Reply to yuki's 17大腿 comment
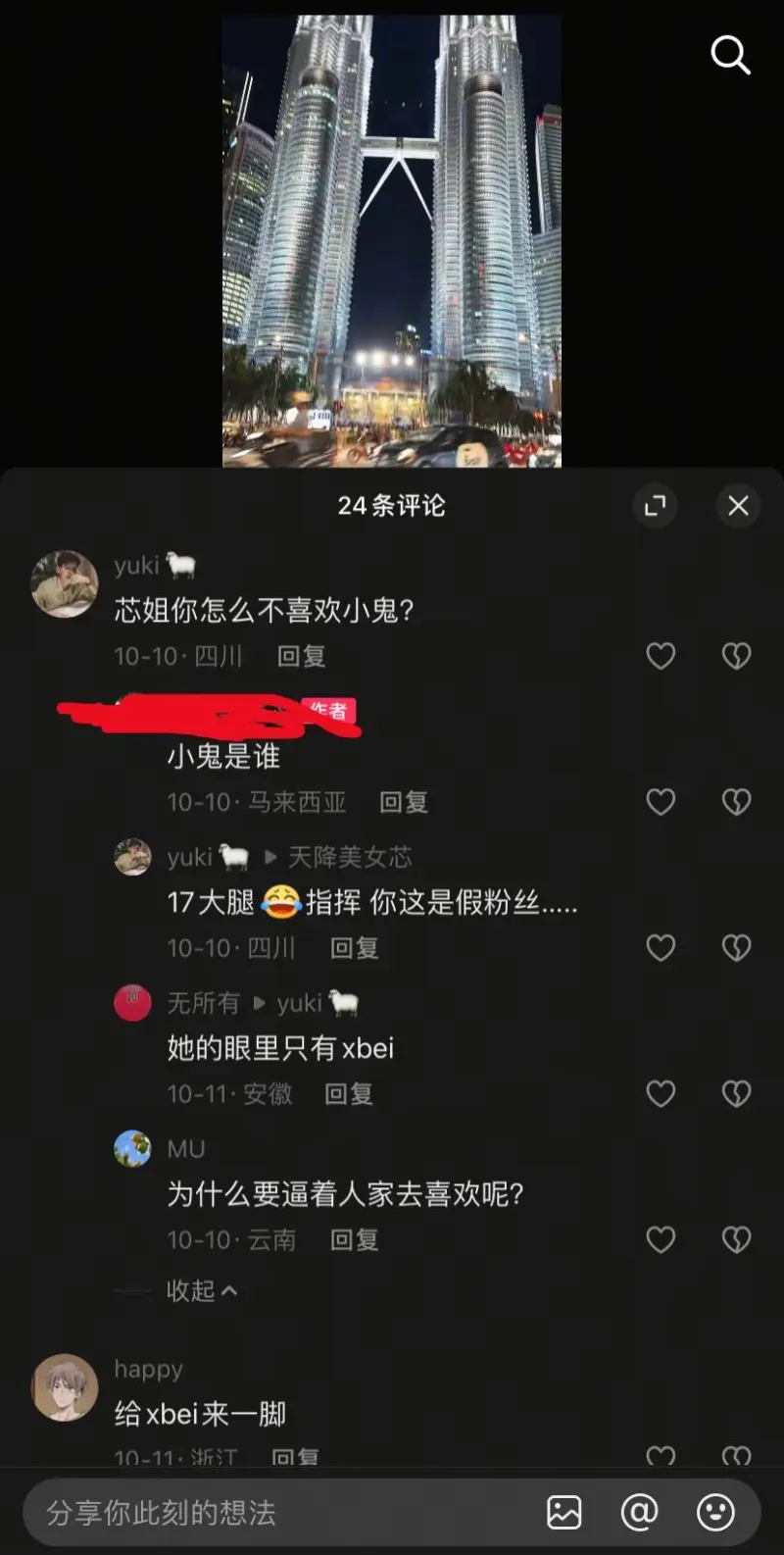 point(354,948)
